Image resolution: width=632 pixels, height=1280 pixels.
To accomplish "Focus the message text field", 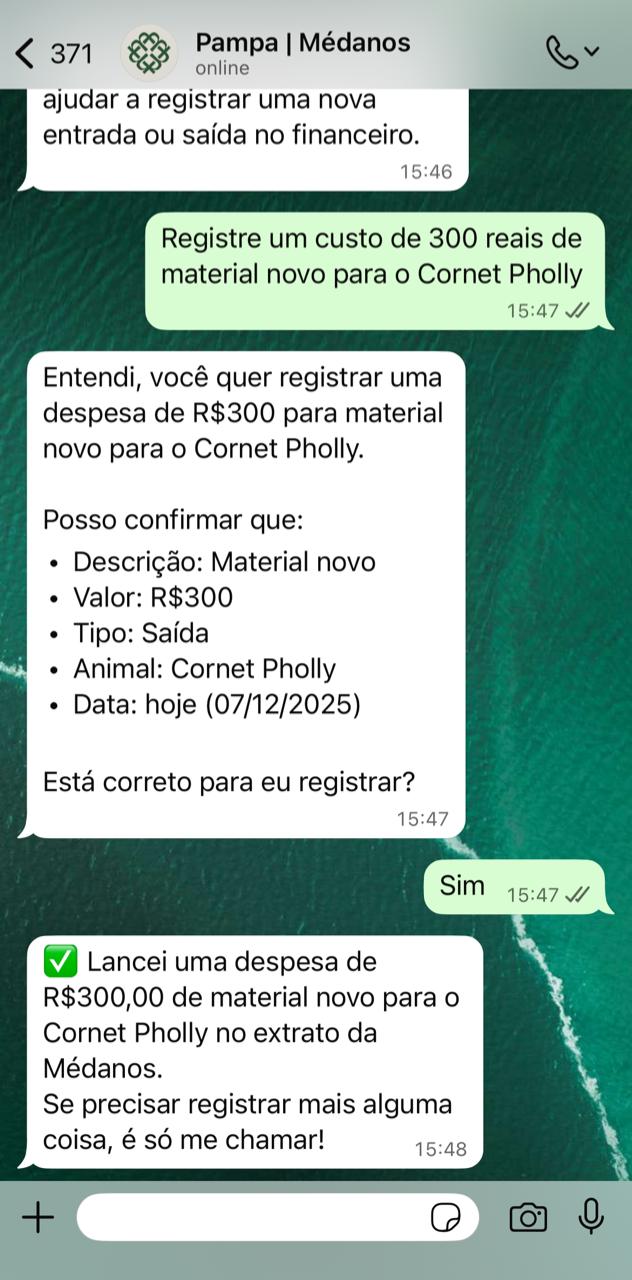I will click(250, 1217).
